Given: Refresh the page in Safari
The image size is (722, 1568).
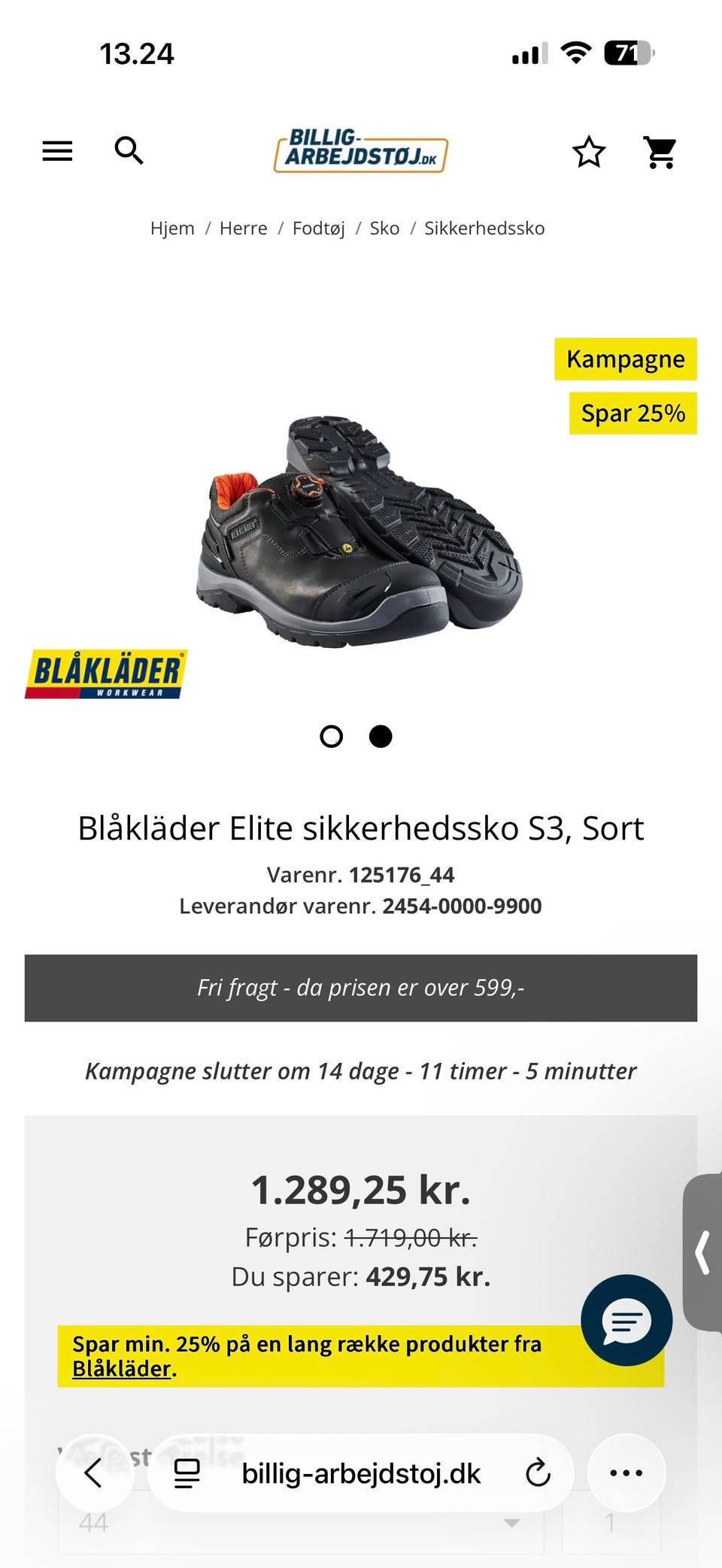Looking at the screenshot, I should click(x=538, y=1474).
